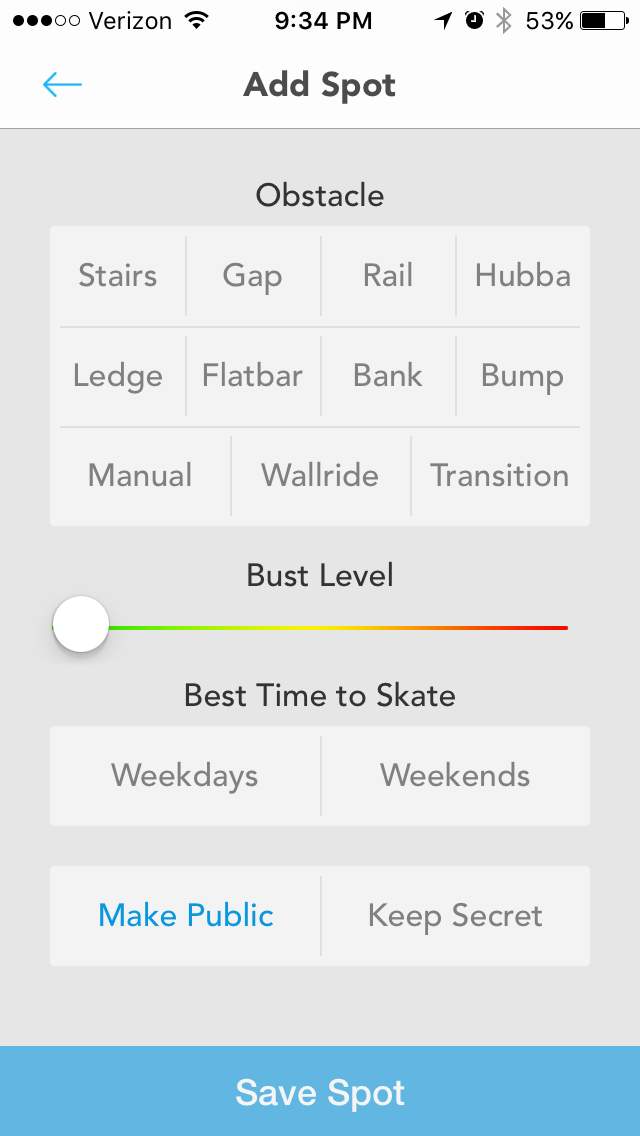Pick the Bump obstacle
The image size is (640, 1136).
click(x=523, y=376)
